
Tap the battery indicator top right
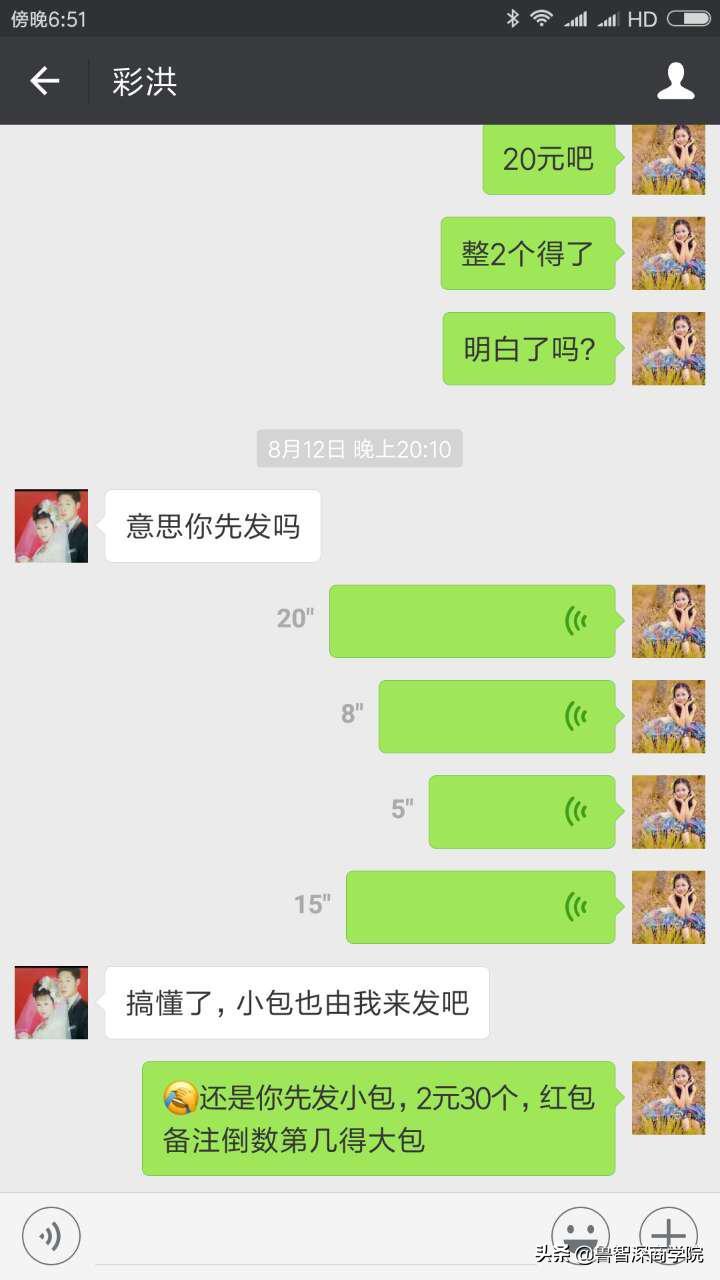point(688,17)
